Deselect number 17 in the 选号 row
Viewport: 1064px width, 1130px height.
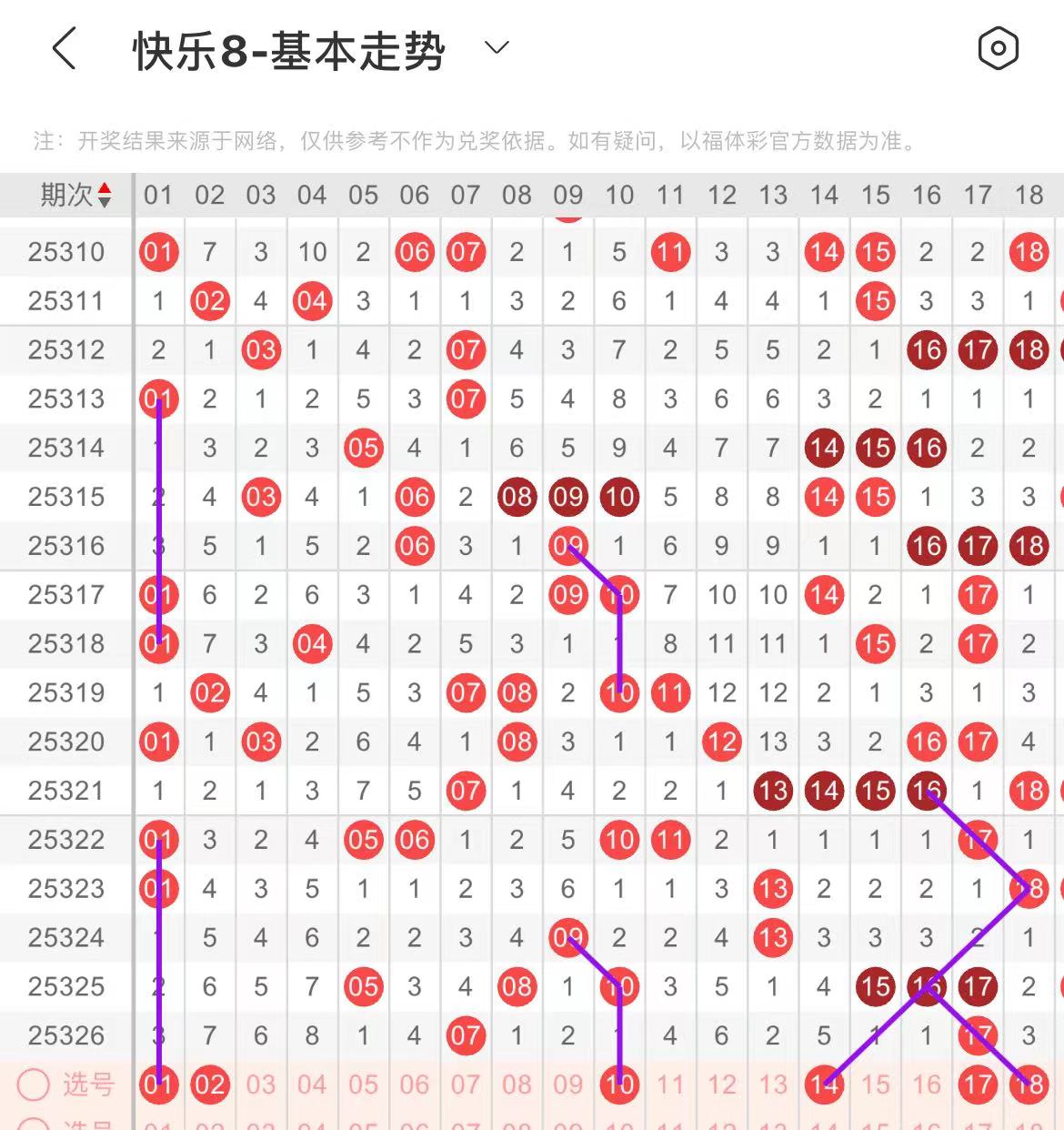pos(978,1085)
